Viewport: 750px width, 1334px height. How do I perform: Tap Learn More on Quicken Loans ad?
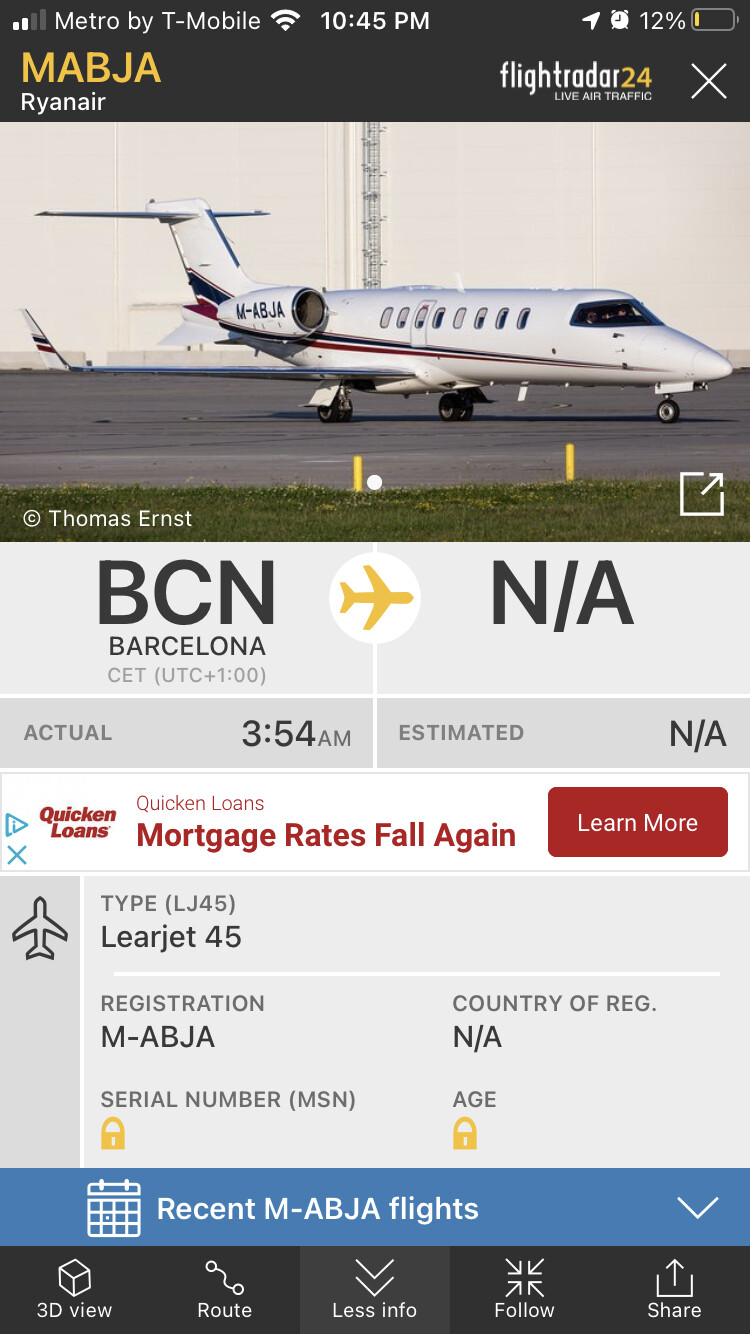point(637,822)
